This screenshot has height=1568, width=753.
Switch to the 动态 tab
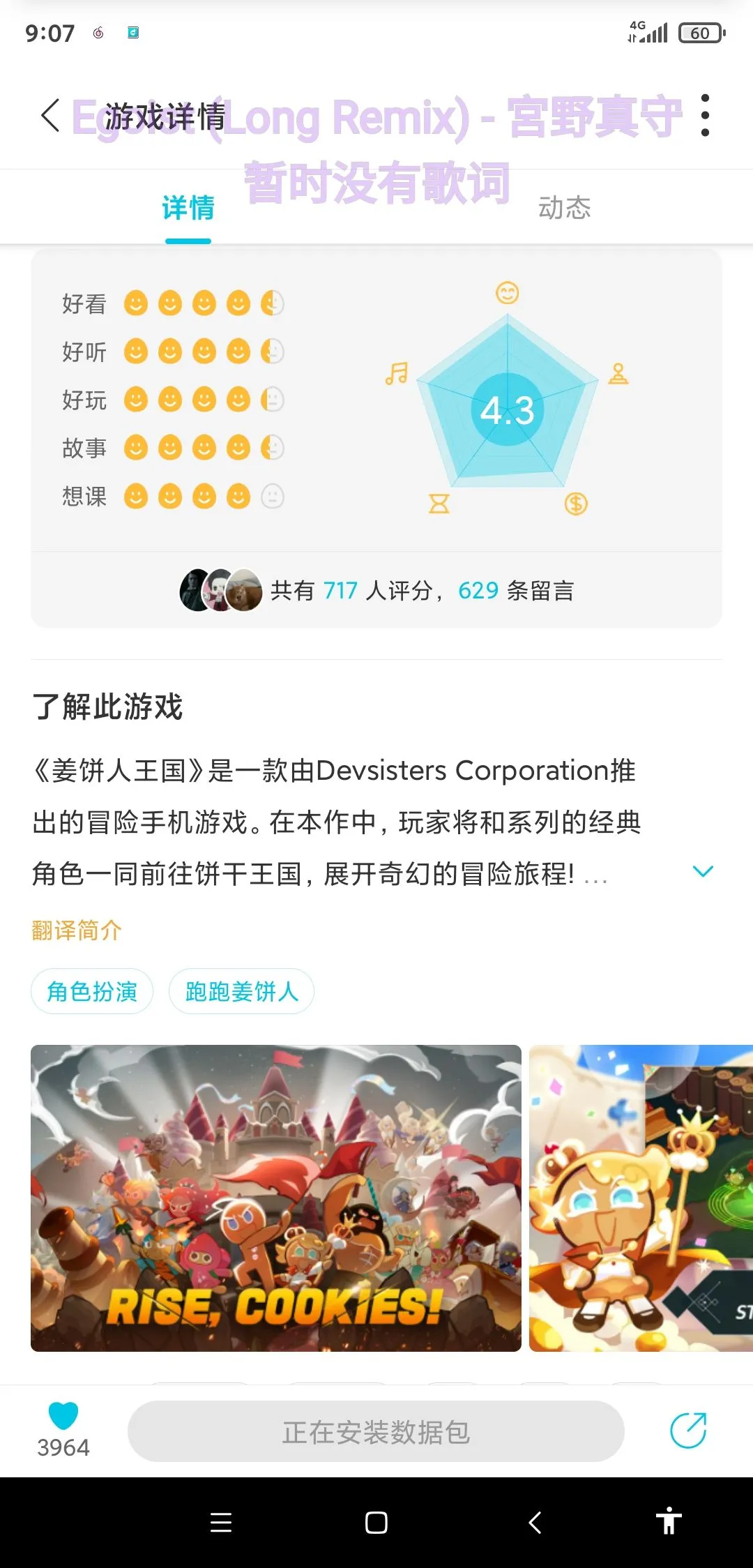point(564,208)
